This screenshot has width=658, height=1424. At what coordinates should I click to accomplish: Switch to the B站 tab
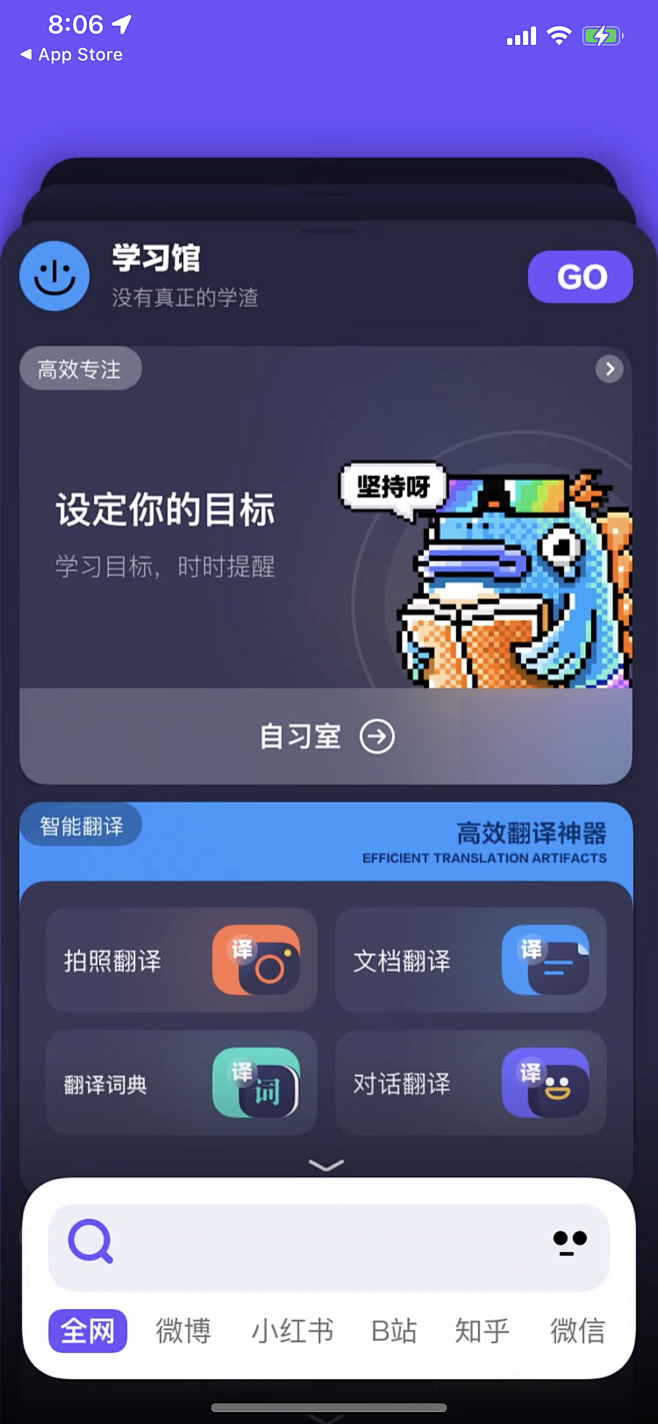click(394, 1331)
